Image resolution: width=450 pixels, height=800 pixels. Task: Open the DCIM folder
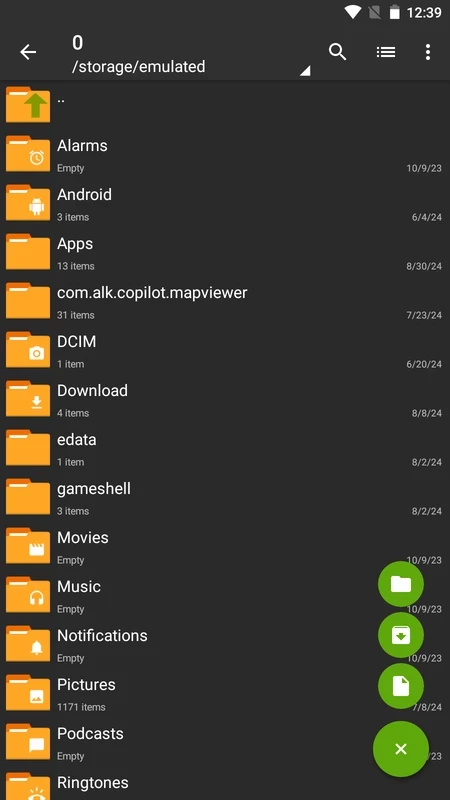pos(225,350)
